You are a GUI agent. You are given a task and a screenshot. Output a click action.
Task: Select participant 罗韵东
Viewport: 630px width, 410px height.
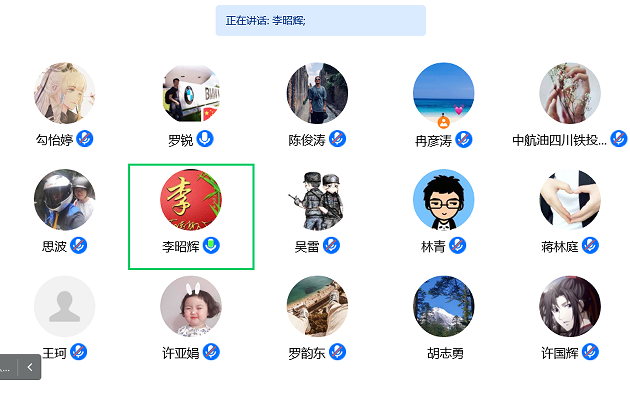point(317,306)
